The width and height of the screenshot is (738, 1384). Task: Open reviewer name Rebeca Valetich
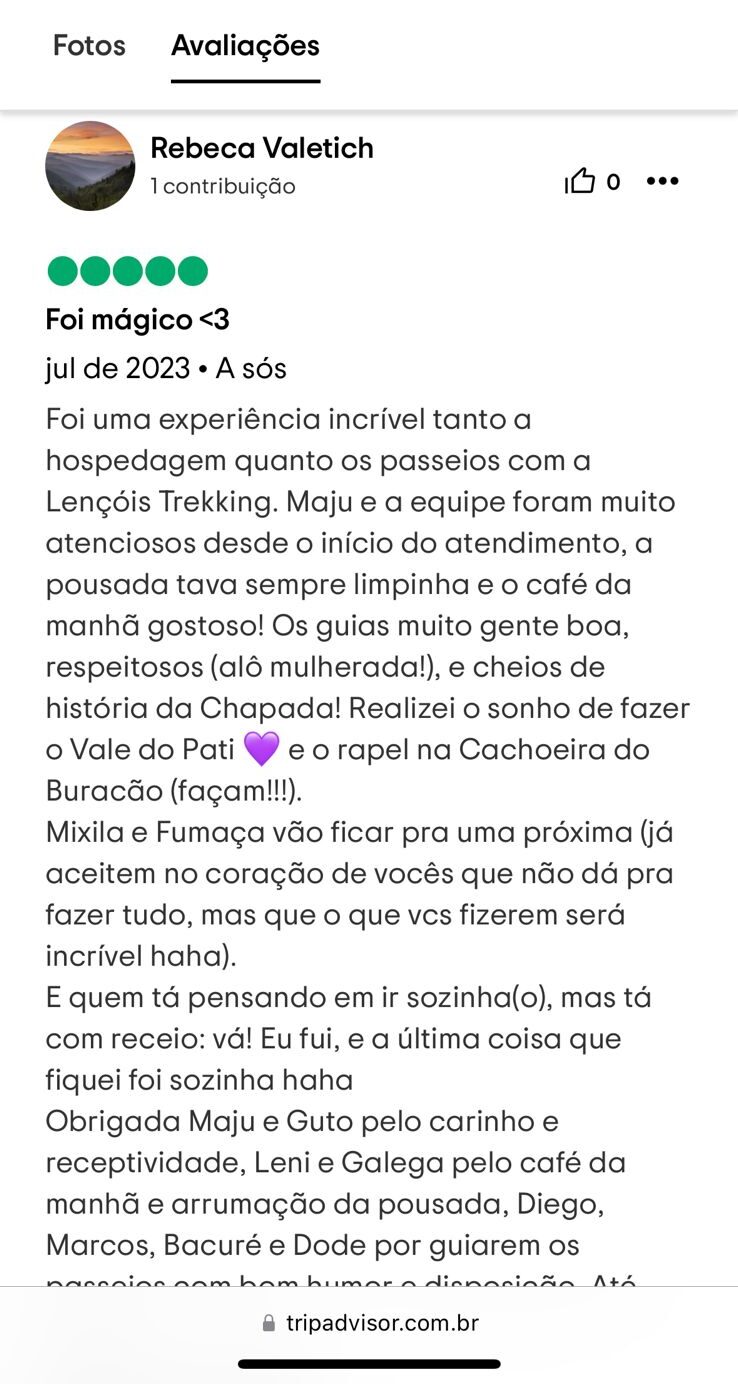pyautogui.click(x=262, y=148)
